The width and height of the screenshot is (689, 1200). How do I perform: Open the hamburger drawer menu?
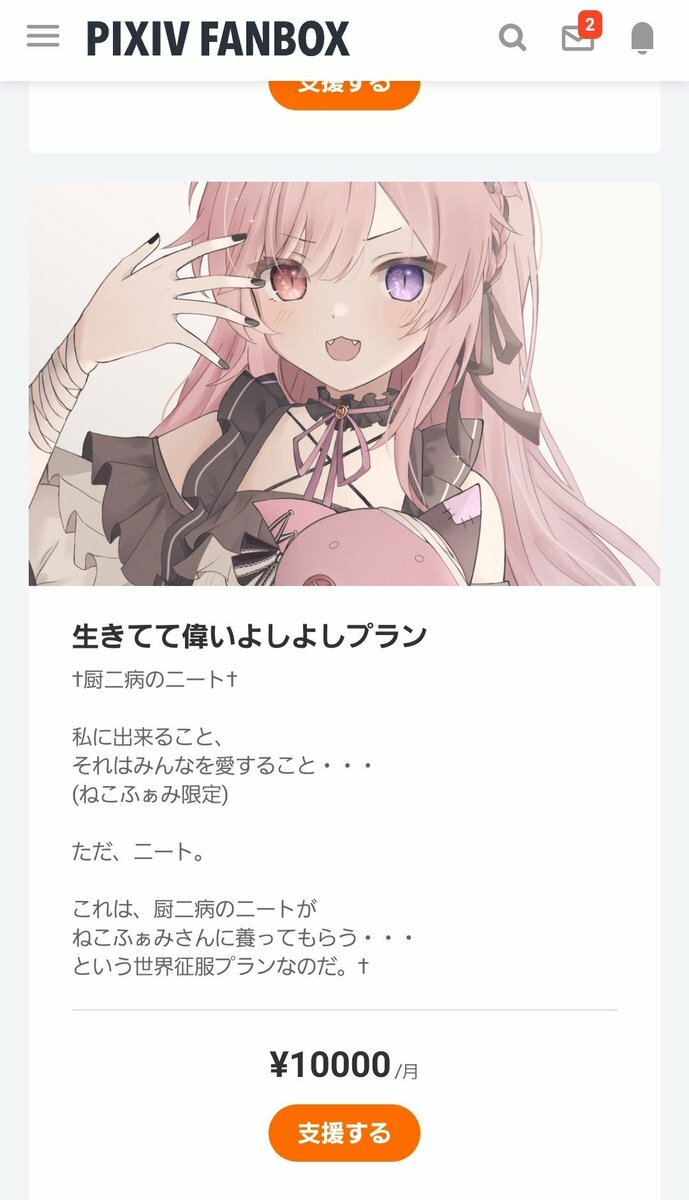click(43, 37)
